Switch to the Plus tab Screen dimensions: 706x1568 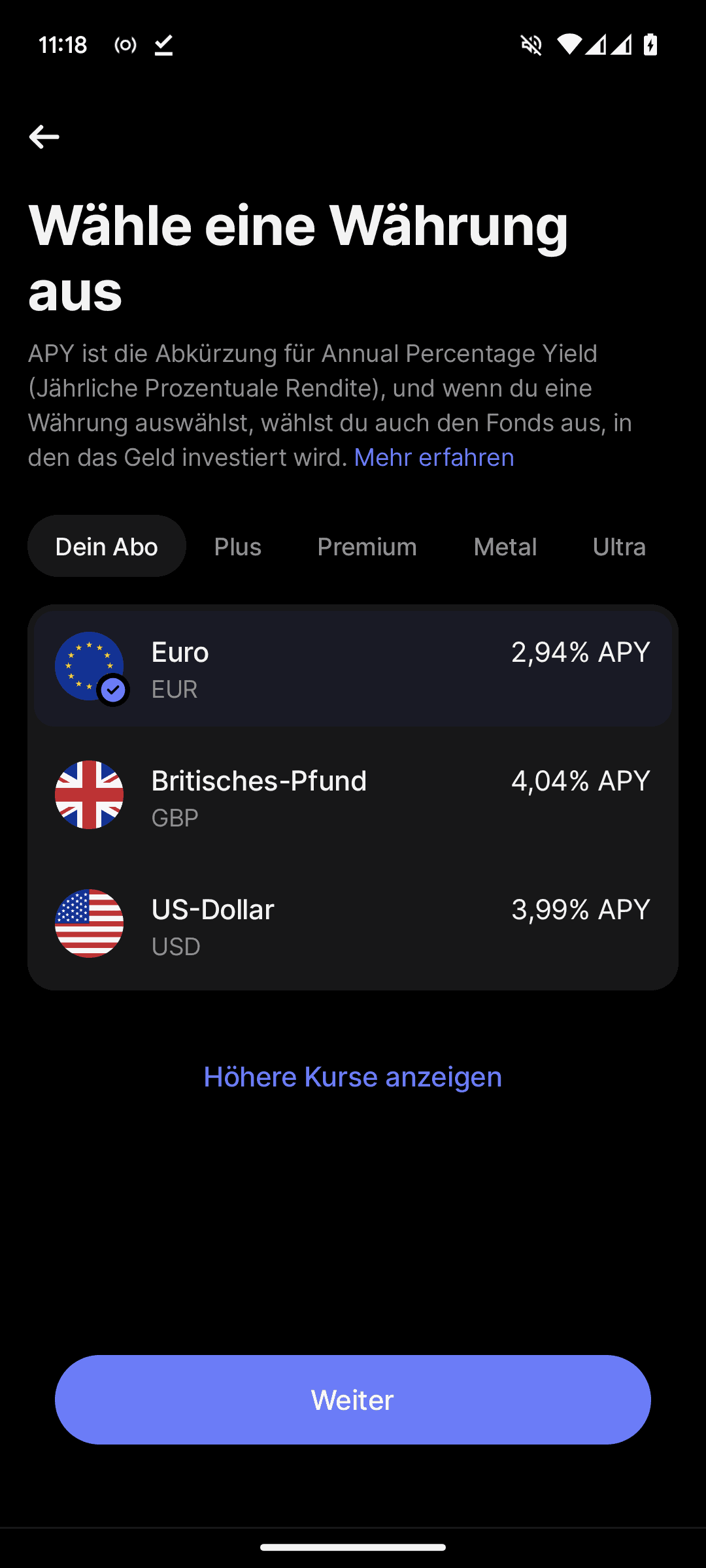pyautogui.click(x=238, y=546)
